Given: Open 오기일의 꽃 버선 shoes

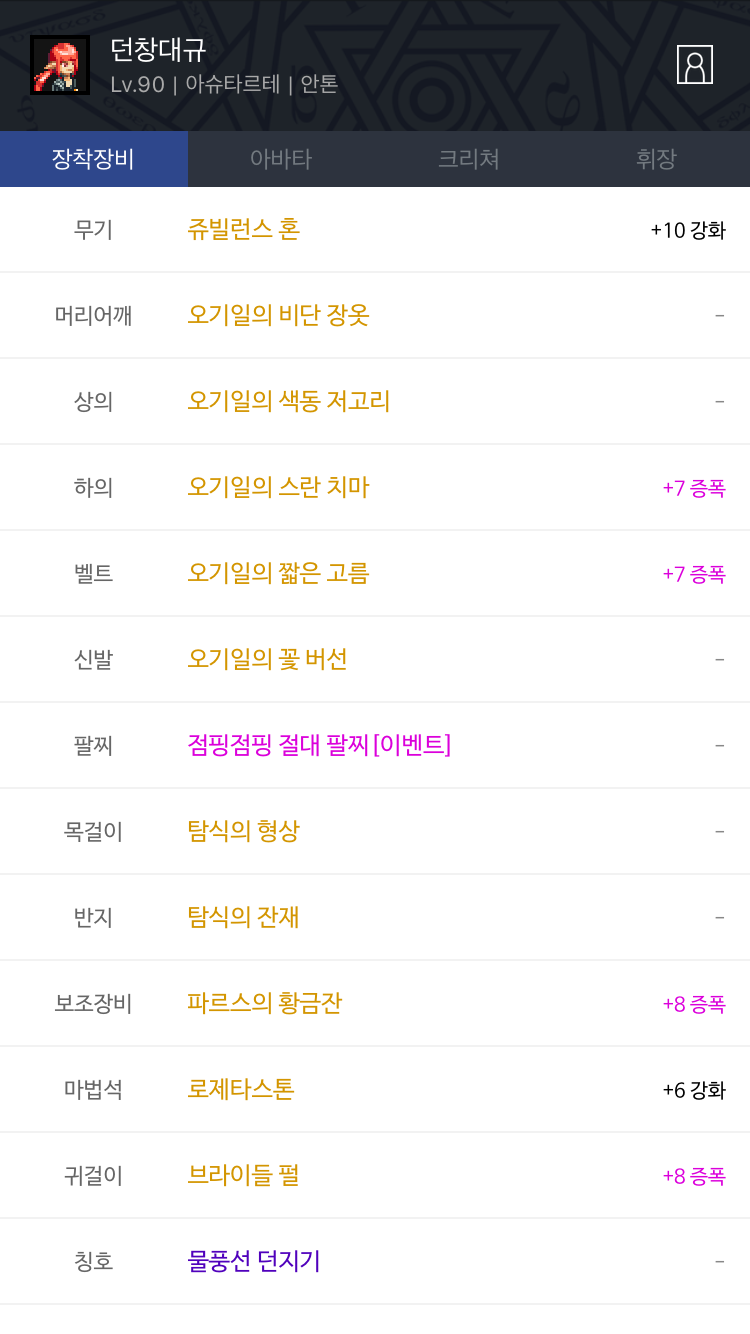Looking at the screenshot, I should pos(268,660).
